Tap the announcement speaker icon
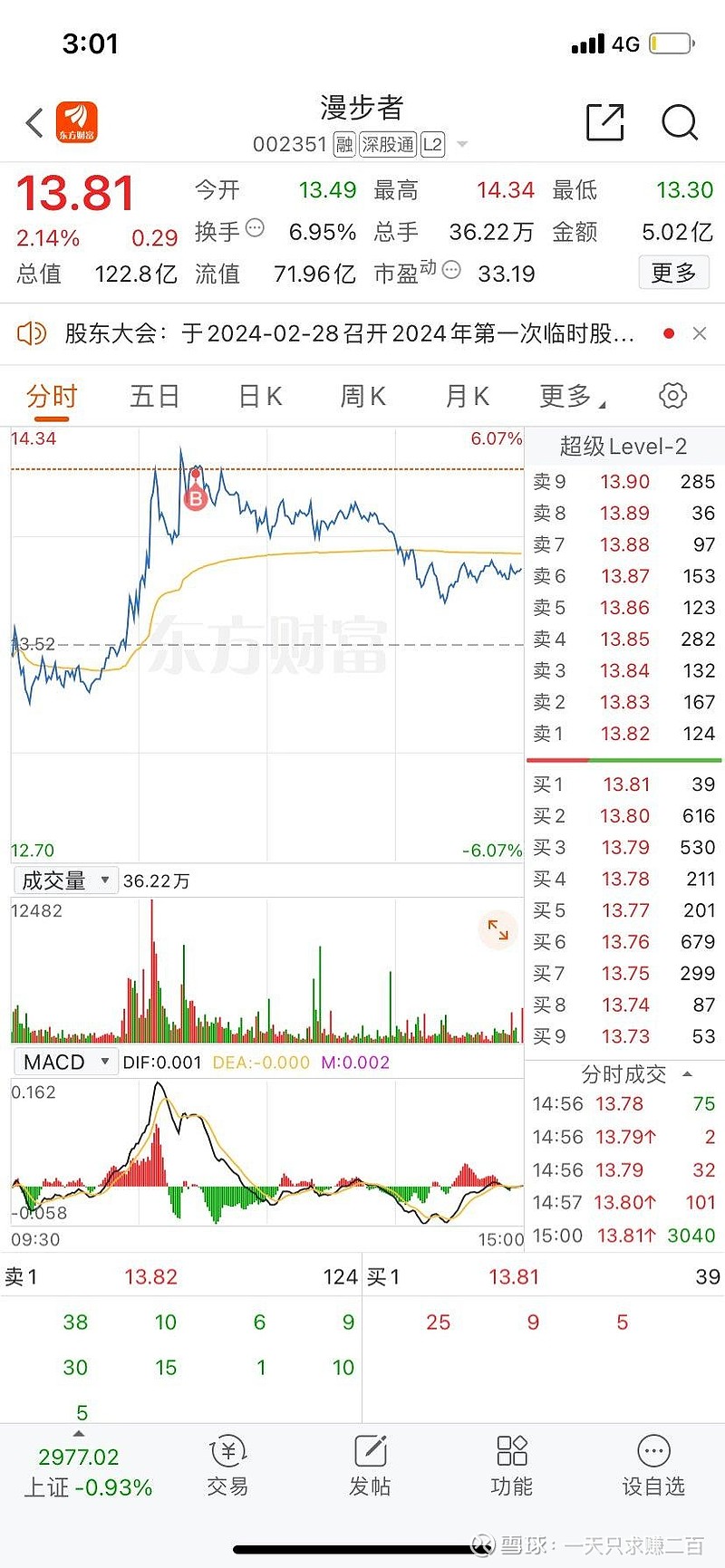Screen dimensions: 725x1568 coord(33,333)
